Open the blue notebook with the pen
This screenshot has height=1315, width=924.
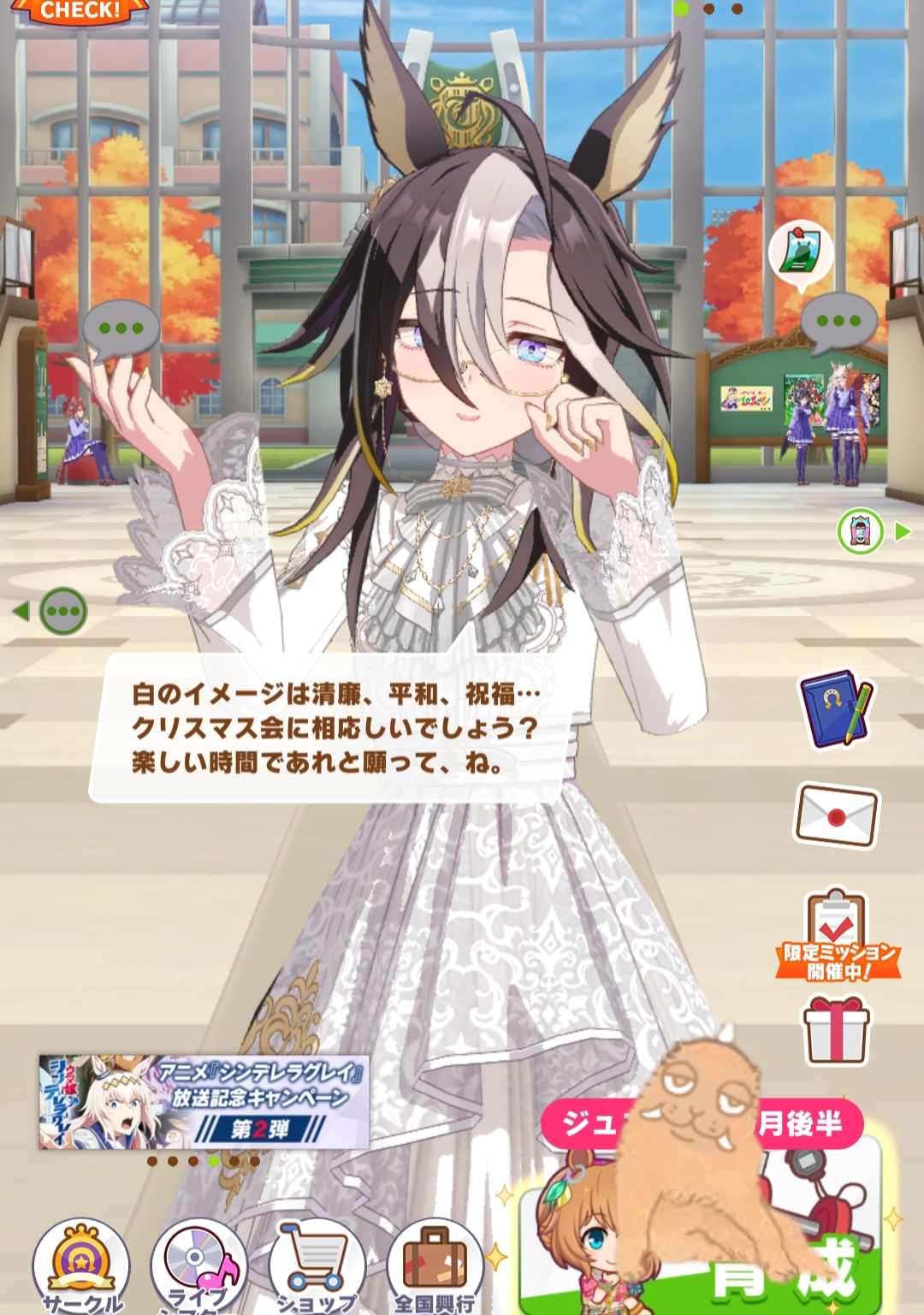click(836, 708)
